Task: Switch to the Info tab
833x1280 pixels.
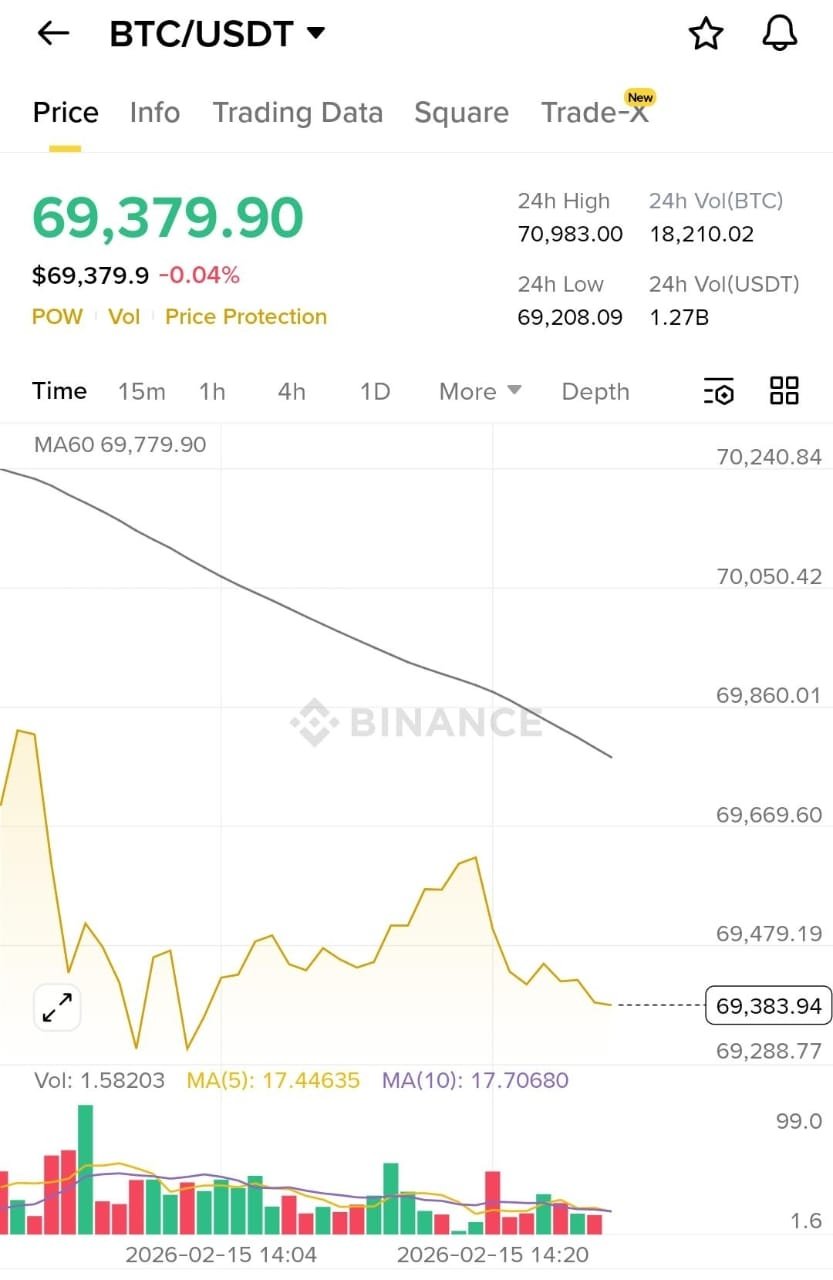Action: [155, 113]
